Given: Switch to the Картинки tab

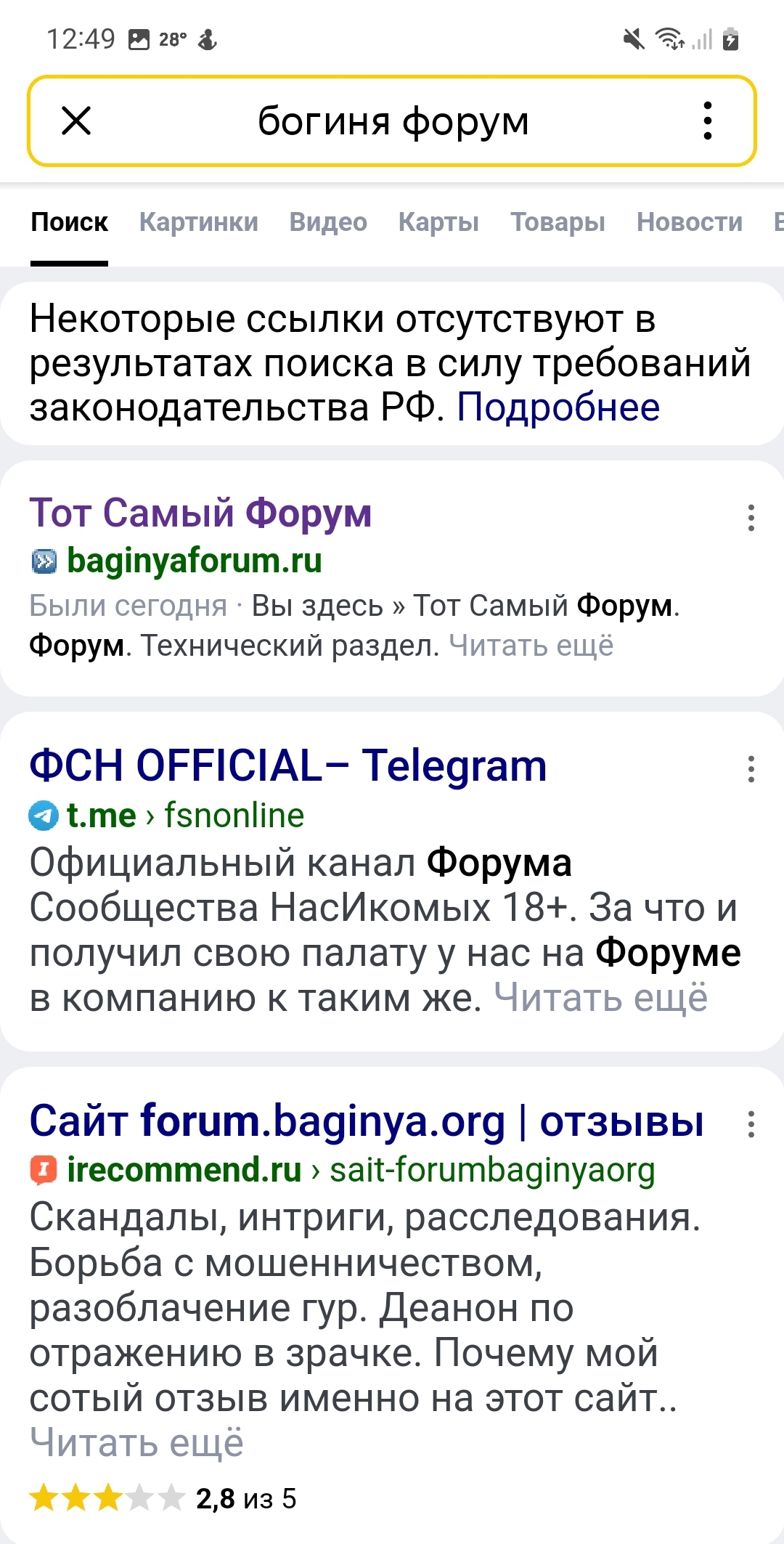Looking at the screenshot, I should pyautogui.click(x=199, y=222).
